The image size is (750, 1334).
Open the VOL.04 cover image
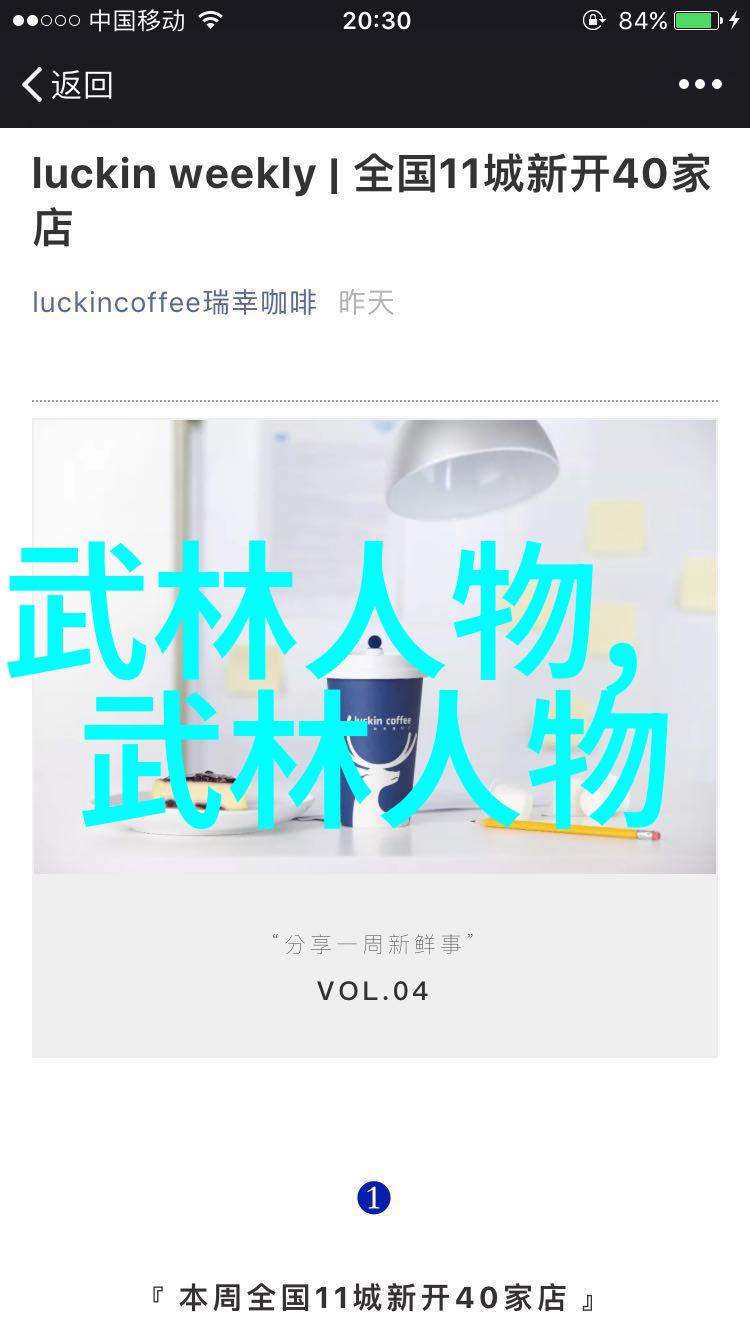pyautogui.click(x=375, y=738)
